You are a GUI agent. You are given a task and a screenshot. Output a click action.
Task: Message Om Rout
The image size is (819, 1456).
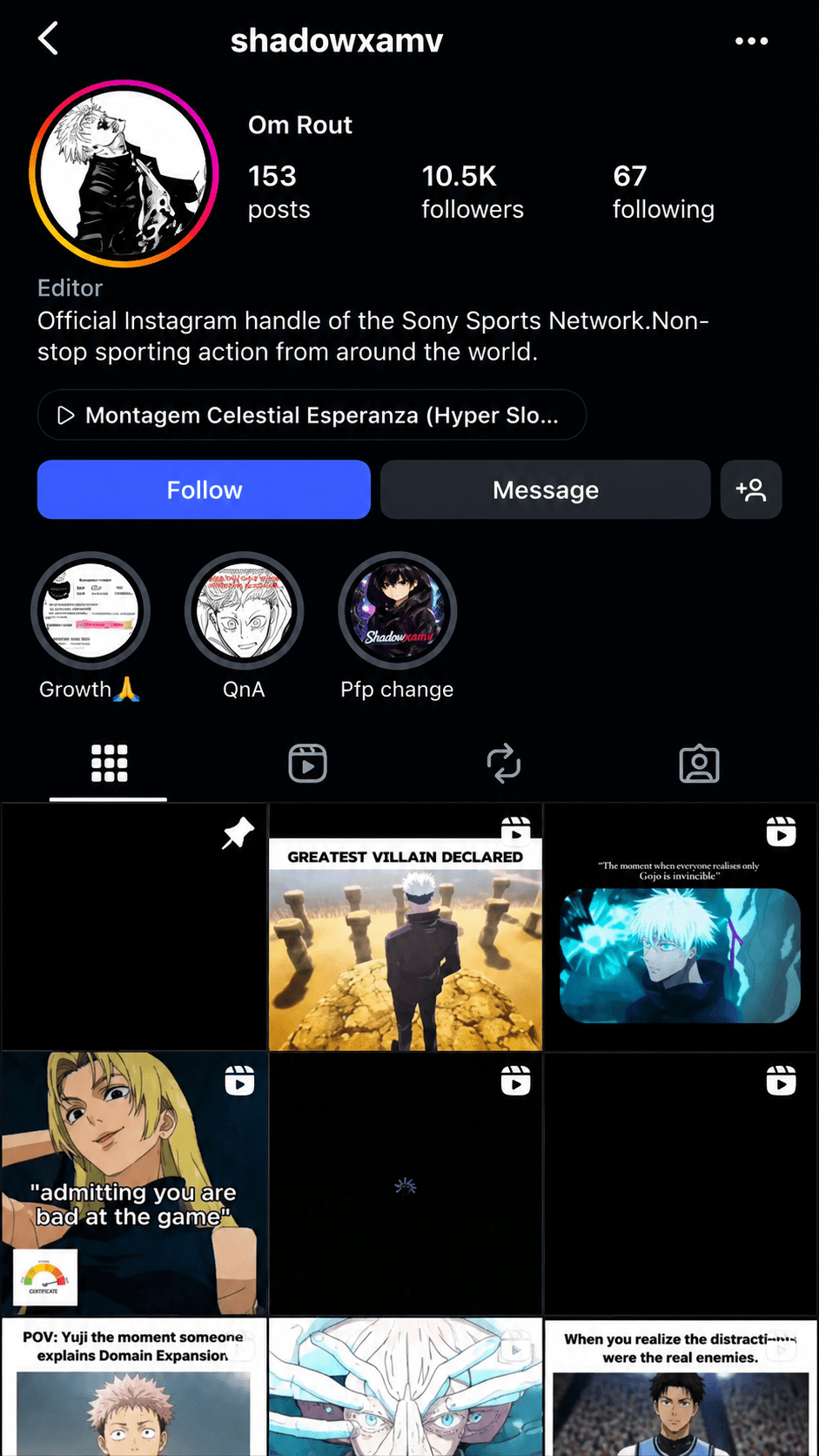[546, 489]
